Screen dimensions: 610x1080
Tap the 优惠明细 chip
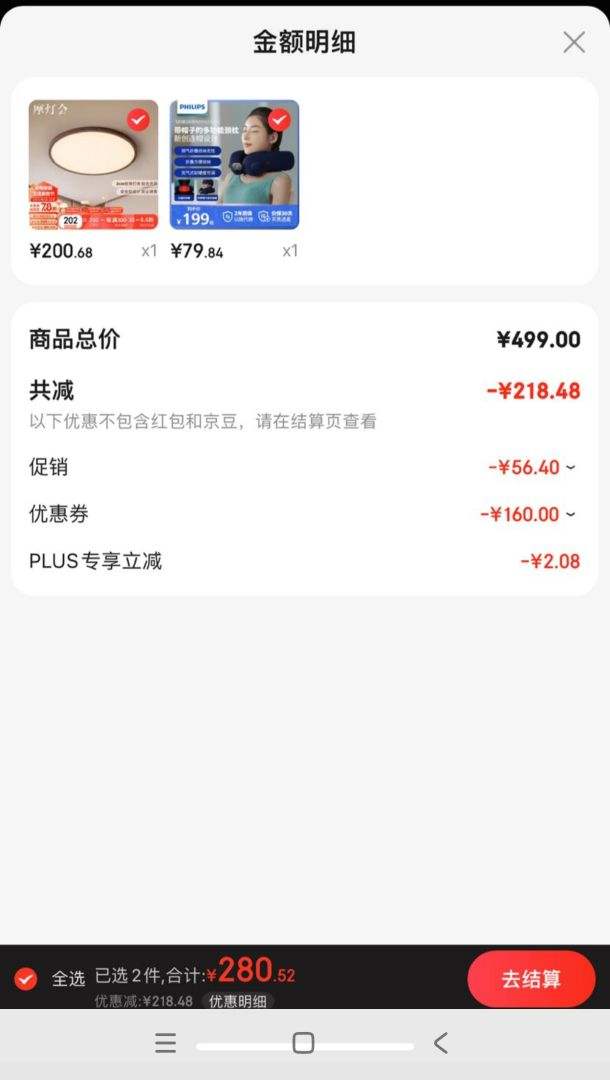238,1001
